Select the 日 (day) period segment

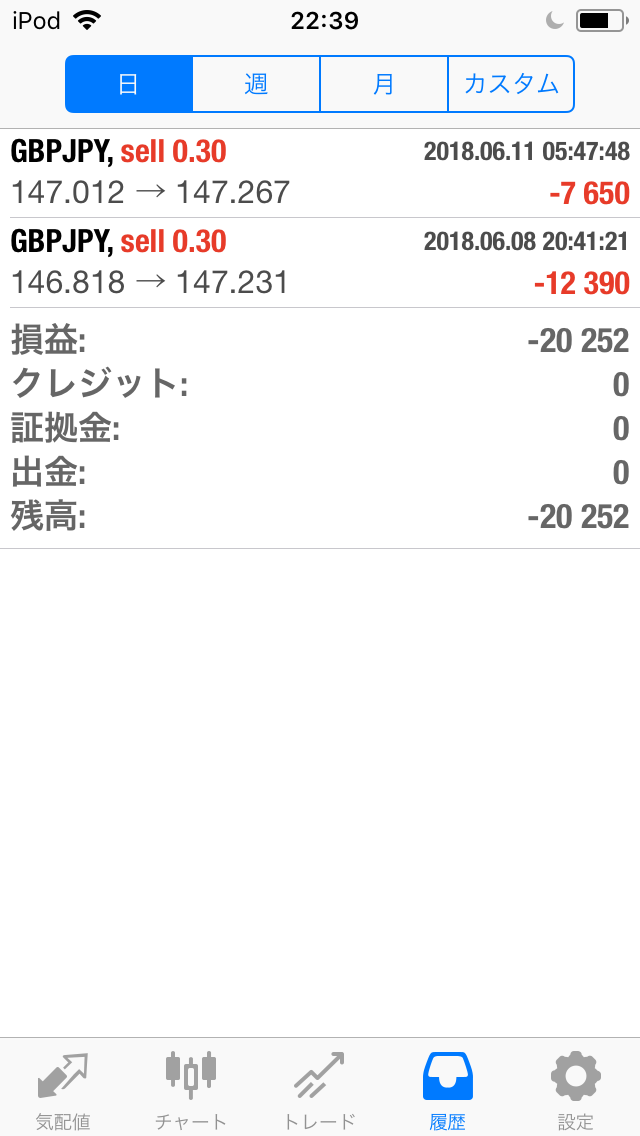tap(129, 84)
